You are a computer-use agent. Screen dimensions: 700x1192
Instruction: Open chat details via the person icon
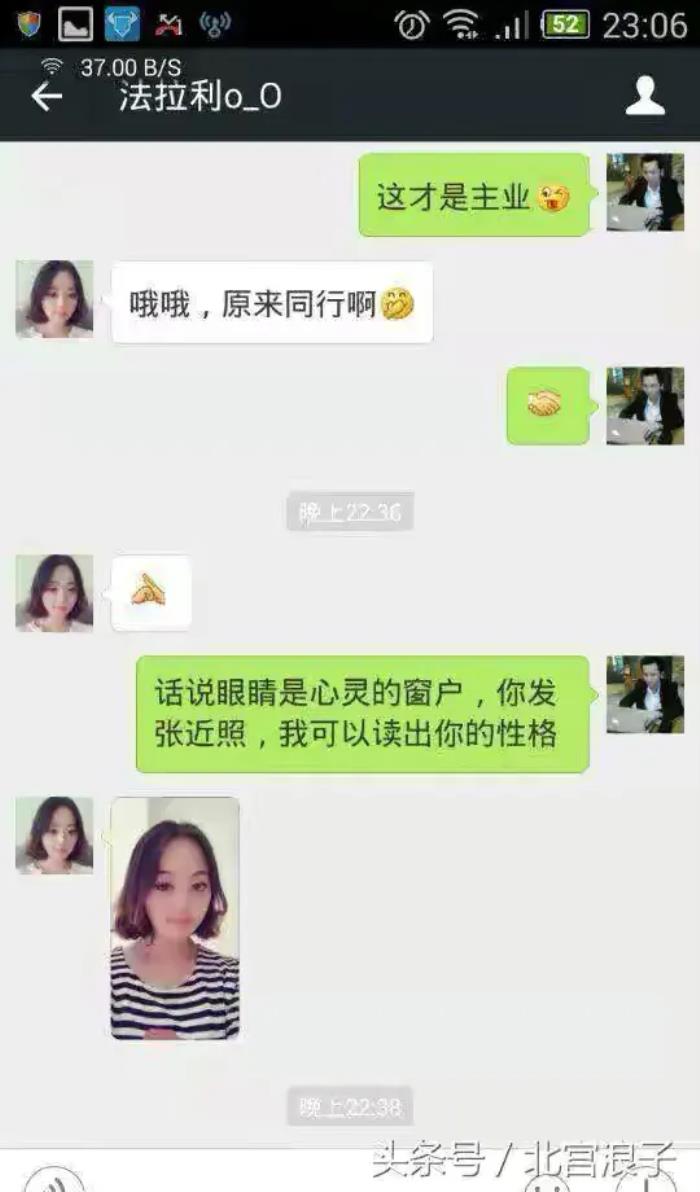(x=645, y=97)
